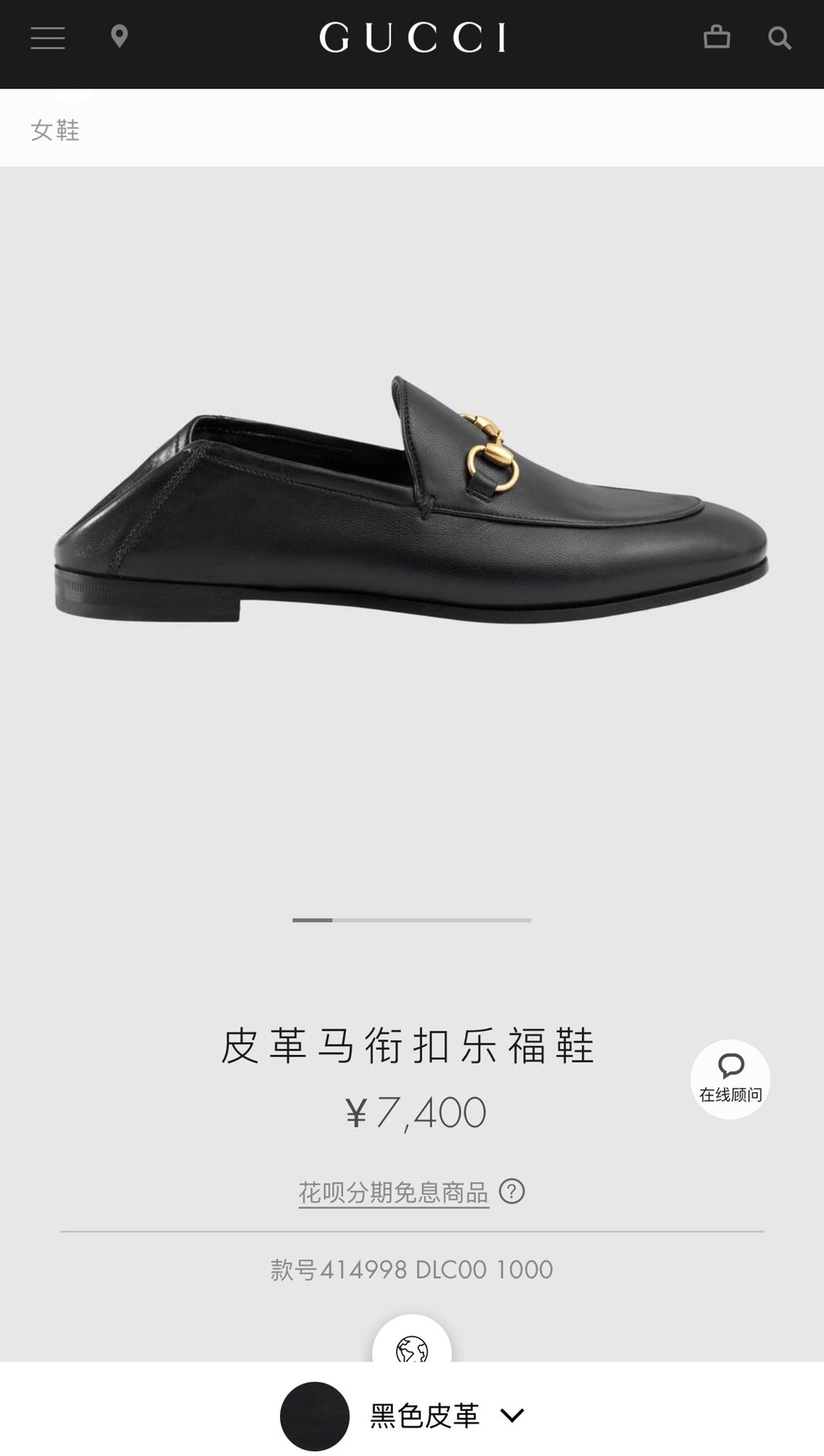This screenshot has width=824, height=1456.
Task: Tap the globe icon button
Action: tap(412, 1348)
